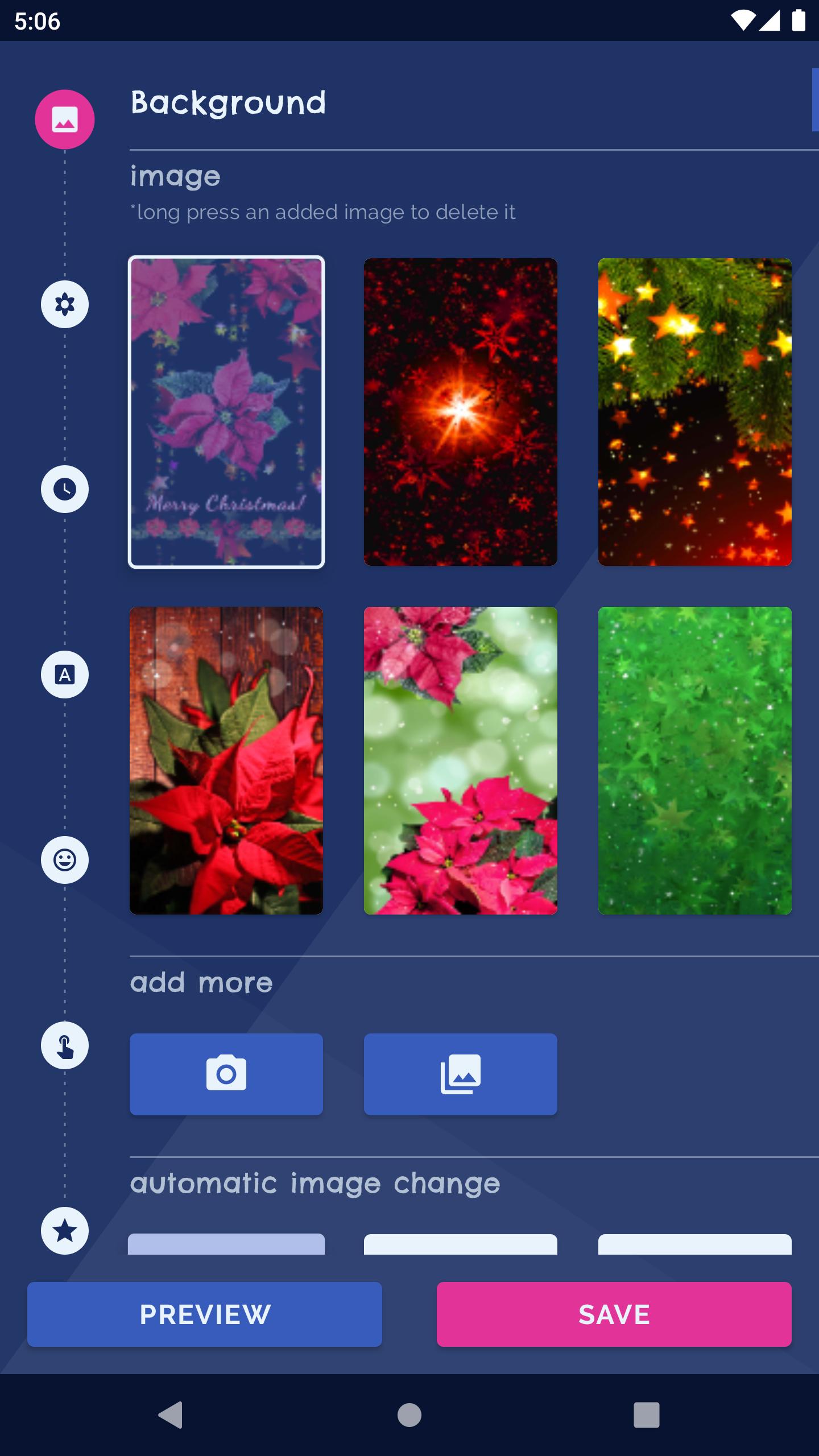This screenshot has height=1456, width=819.
Task: Select the red poinsettia on wood background
Action: [x=226, y=760]
